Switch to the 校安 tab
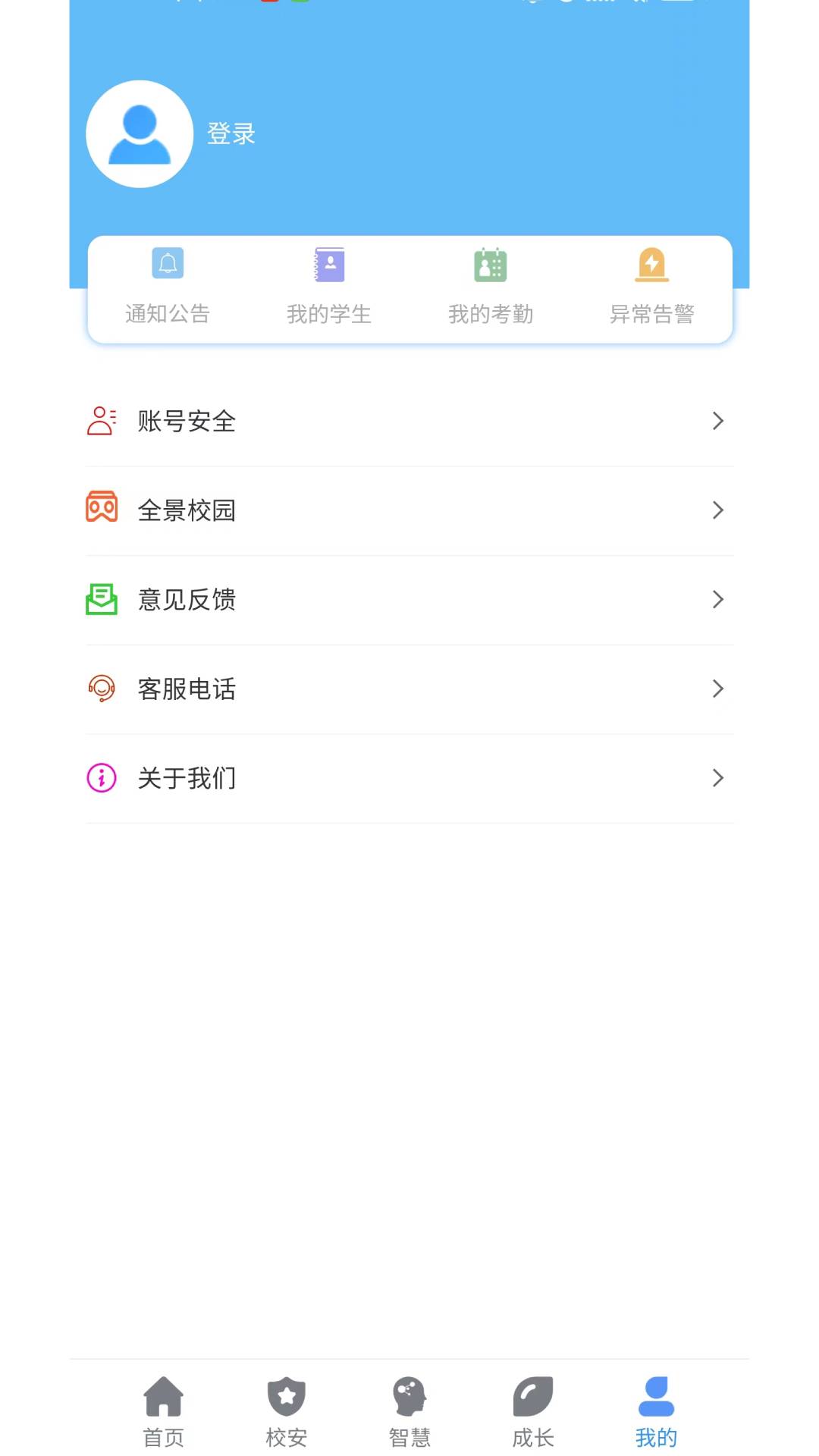 coord(287,1411)
